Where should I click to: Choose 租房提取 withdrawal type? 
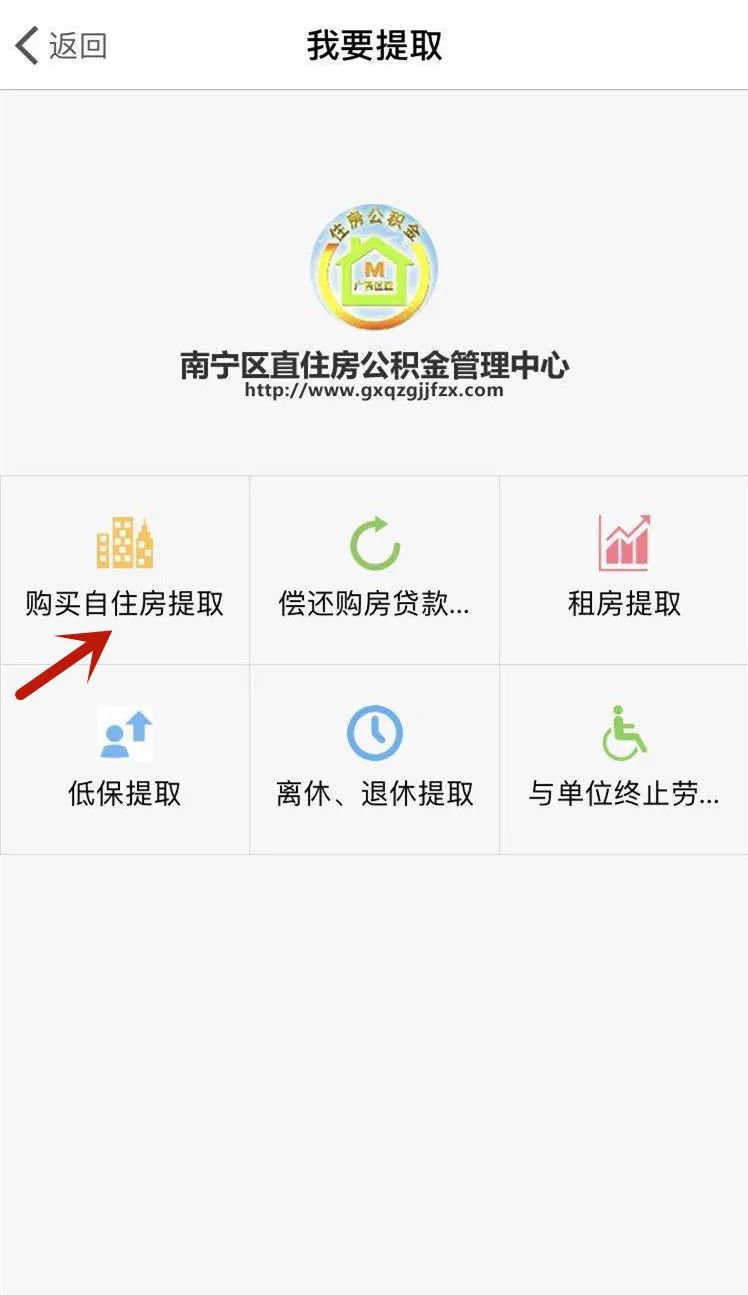(624, 569)
